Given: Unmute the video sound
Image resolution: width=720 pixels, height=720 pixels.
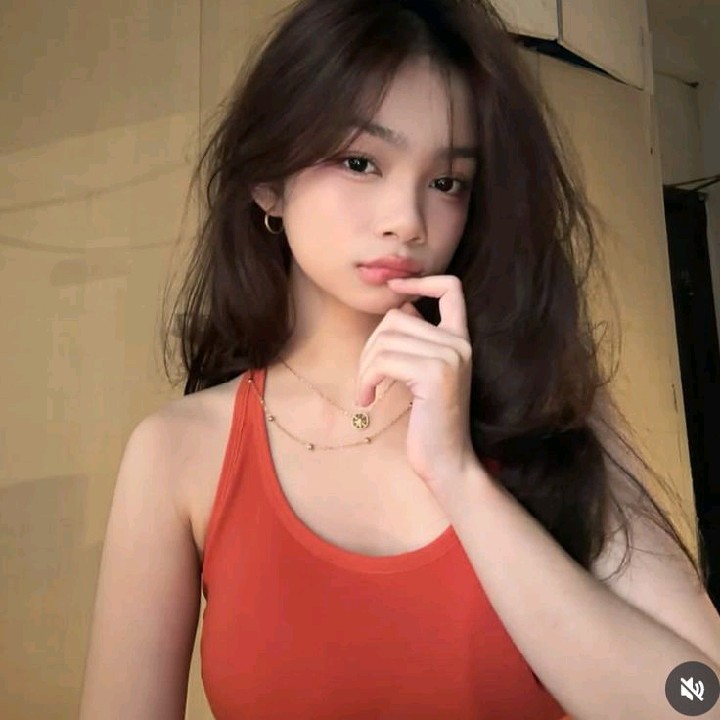Looking at the screenshot, I should click(691, 688).
